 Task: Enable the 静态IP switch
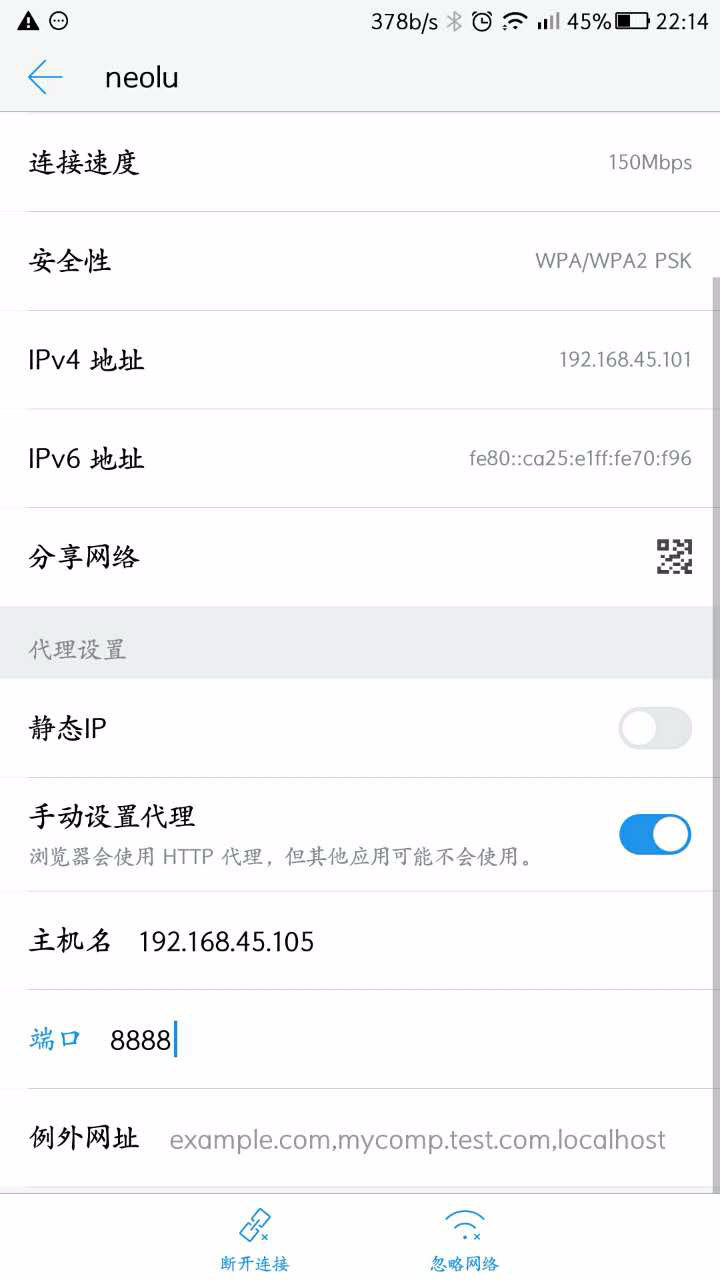pyautogui.click(x=655, y=728)
